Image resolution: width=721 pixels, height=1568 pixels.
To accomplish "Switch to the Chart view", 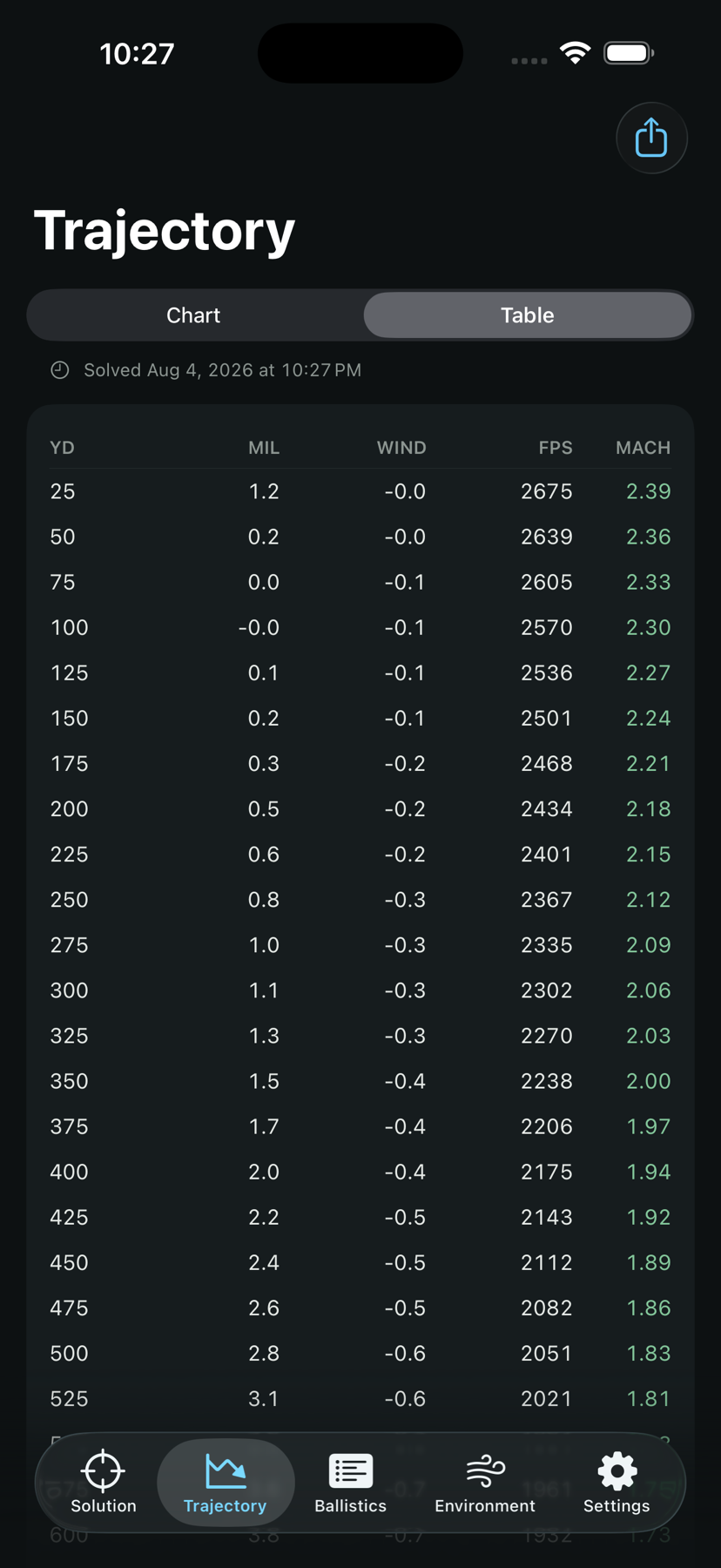I will [193, 315].
